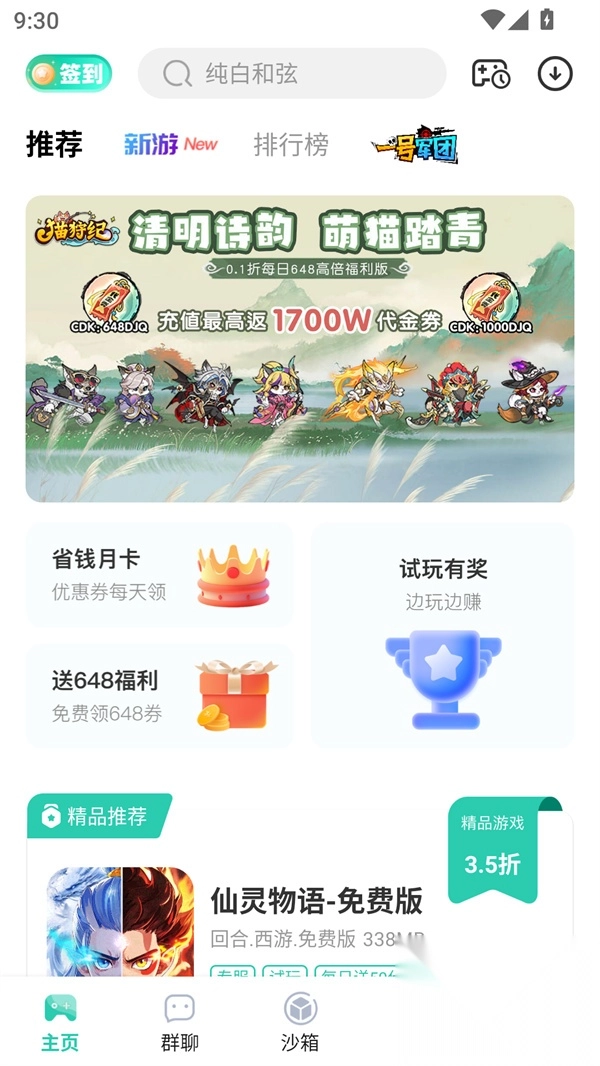Open the 清明诗韵 萌猫踏青 banner
Viewport: 600px width, 1066px height.
click(x=300, y=348)
